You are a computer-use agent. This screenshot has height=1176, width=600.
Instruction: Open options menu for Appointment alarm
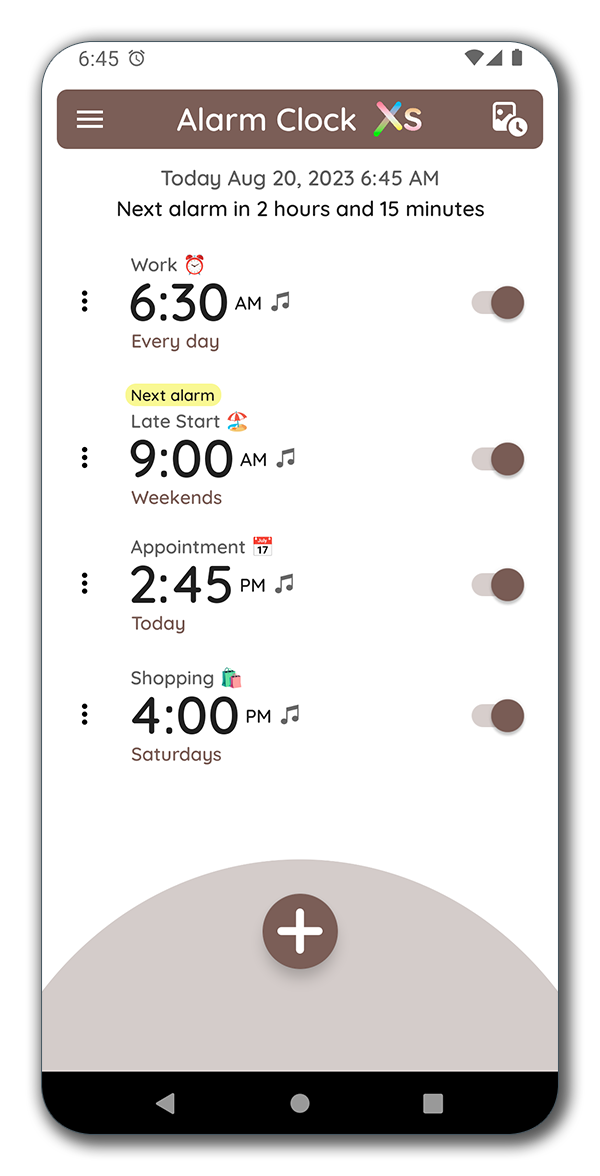(84, 583)
